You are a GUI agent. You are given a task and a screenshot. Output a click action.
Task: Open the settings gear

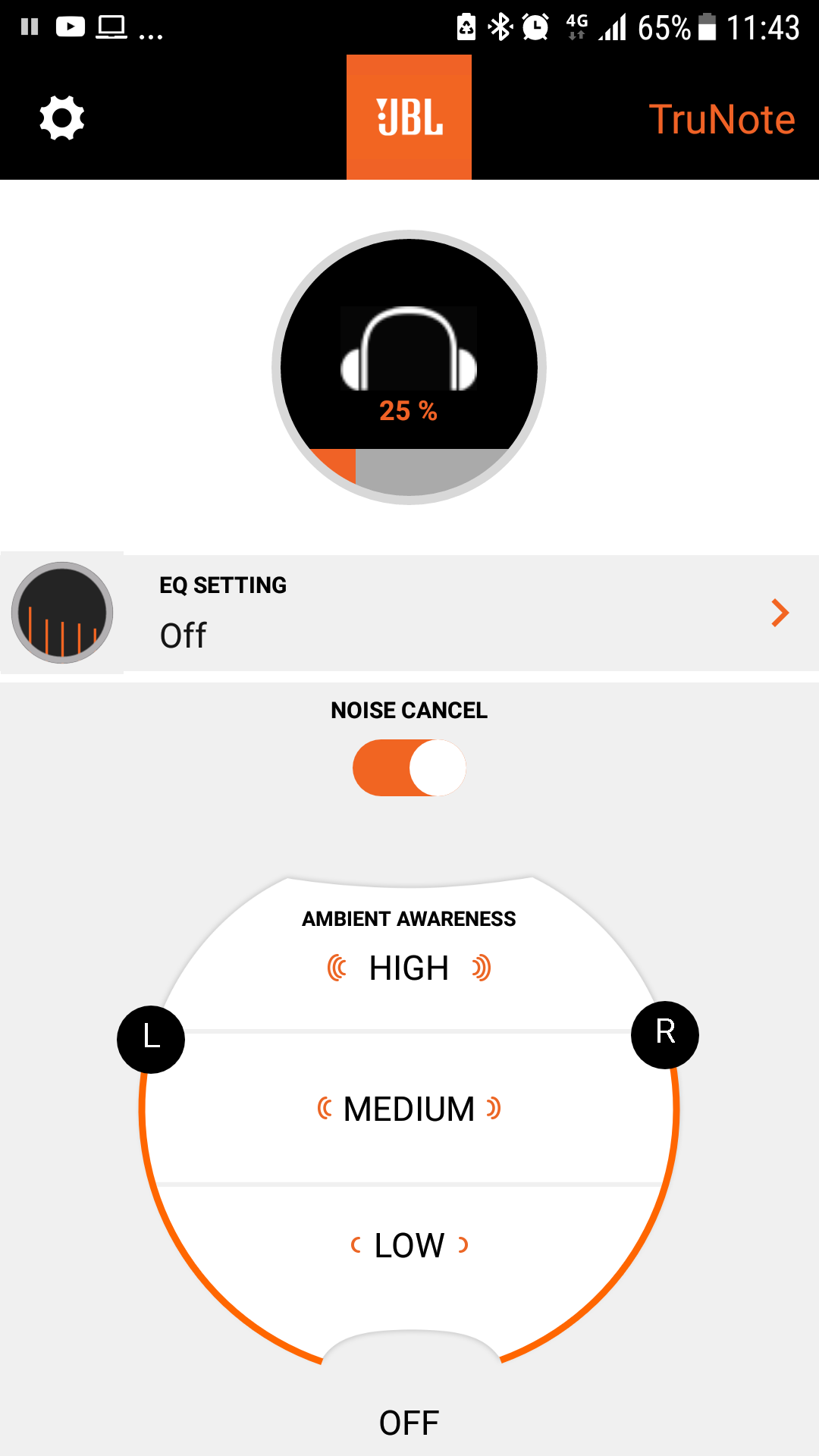click(61, 118)
